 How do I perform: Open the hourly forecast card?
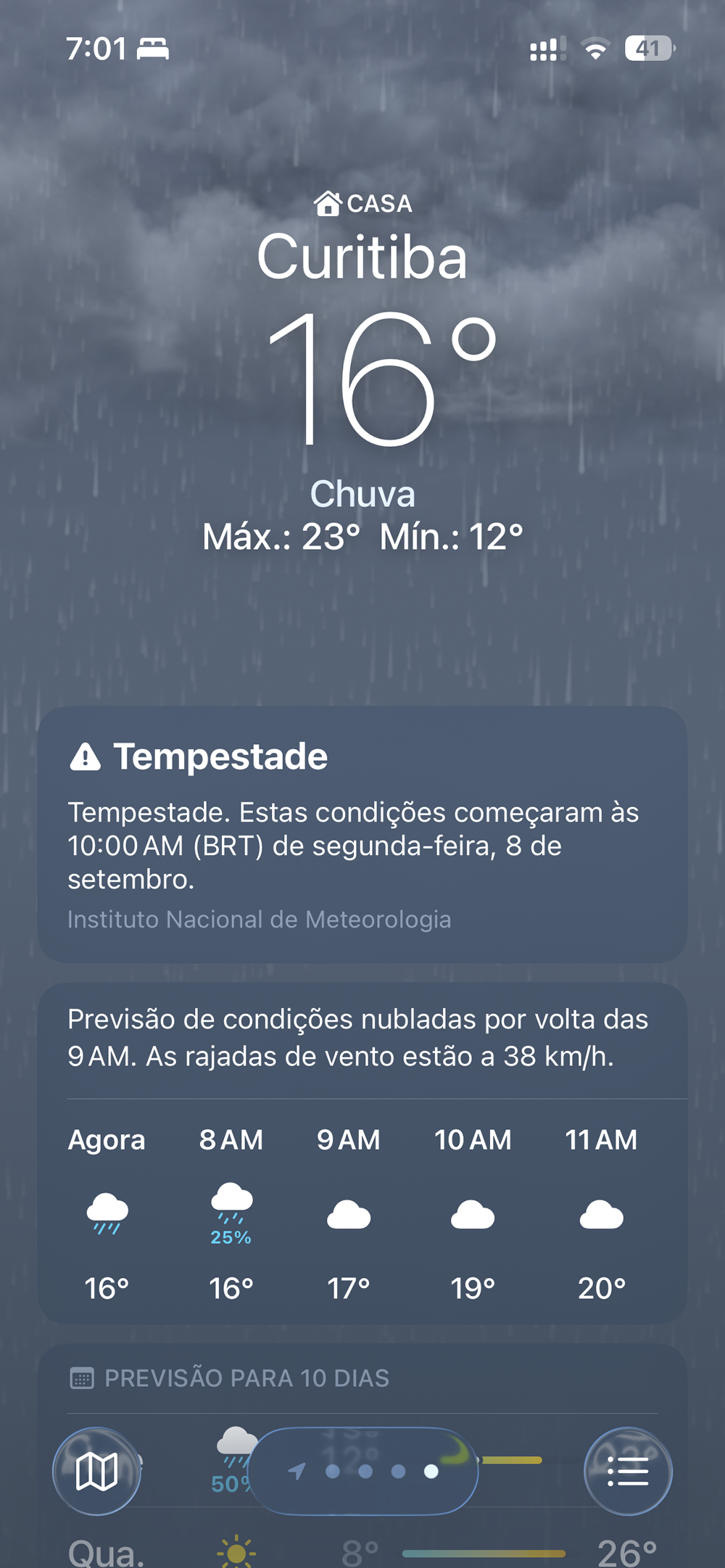tap(362, 1211)
